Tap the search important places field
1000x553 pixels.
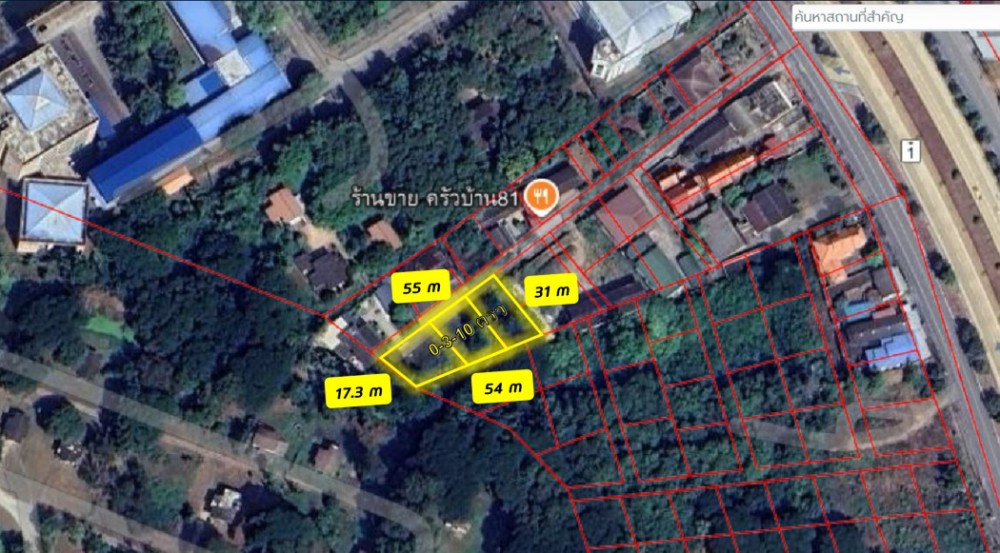pos(893,17)
